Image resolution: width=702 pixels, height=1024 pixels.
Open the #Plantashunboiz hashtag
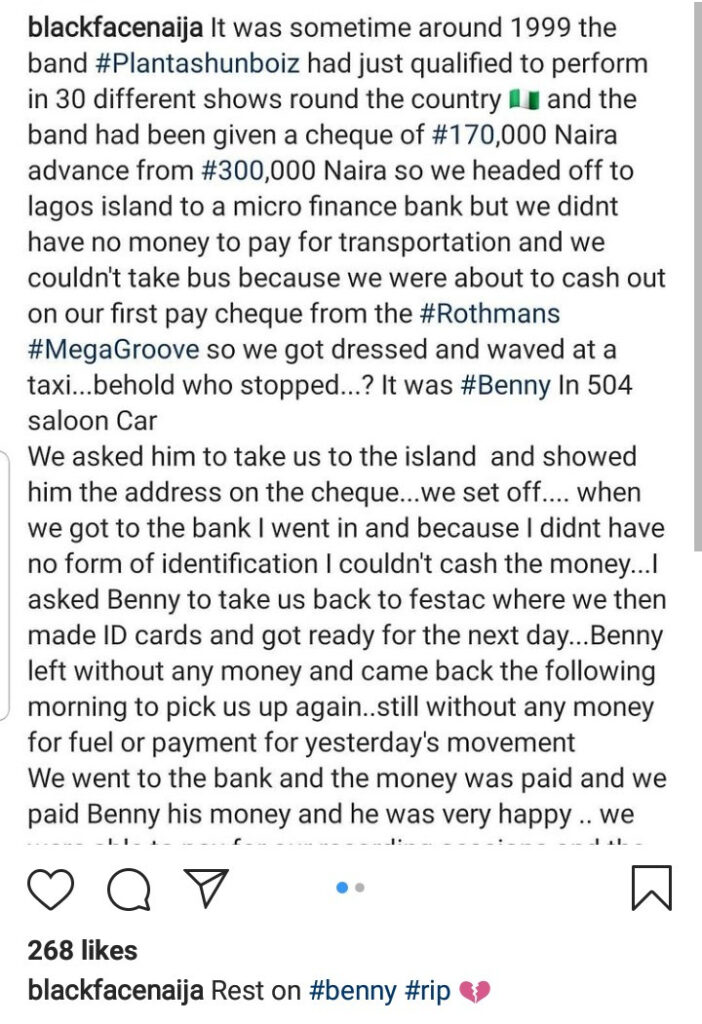tap(197, 64)
